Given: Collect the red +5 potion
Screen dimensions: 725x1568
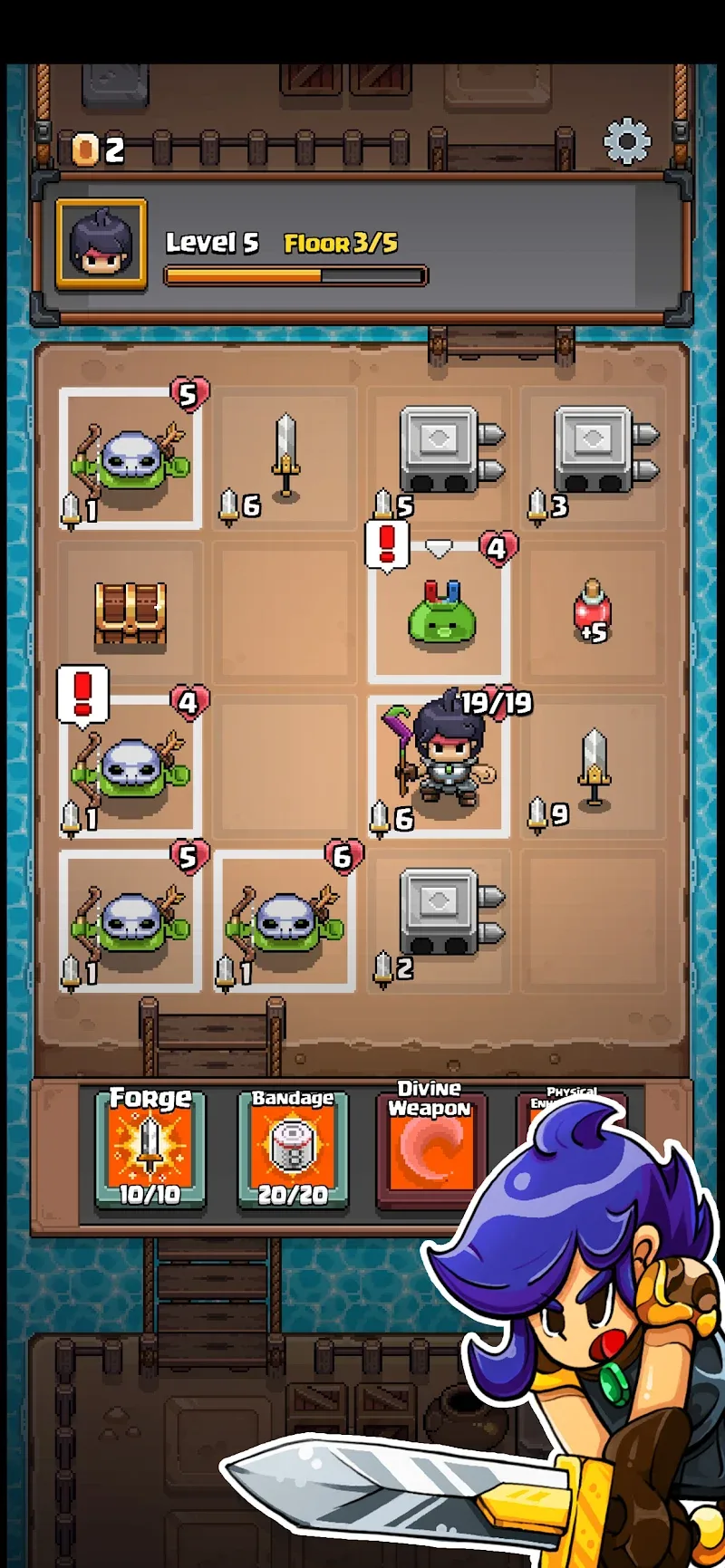Looking at the screenshot, I should [x=593, y=611].
